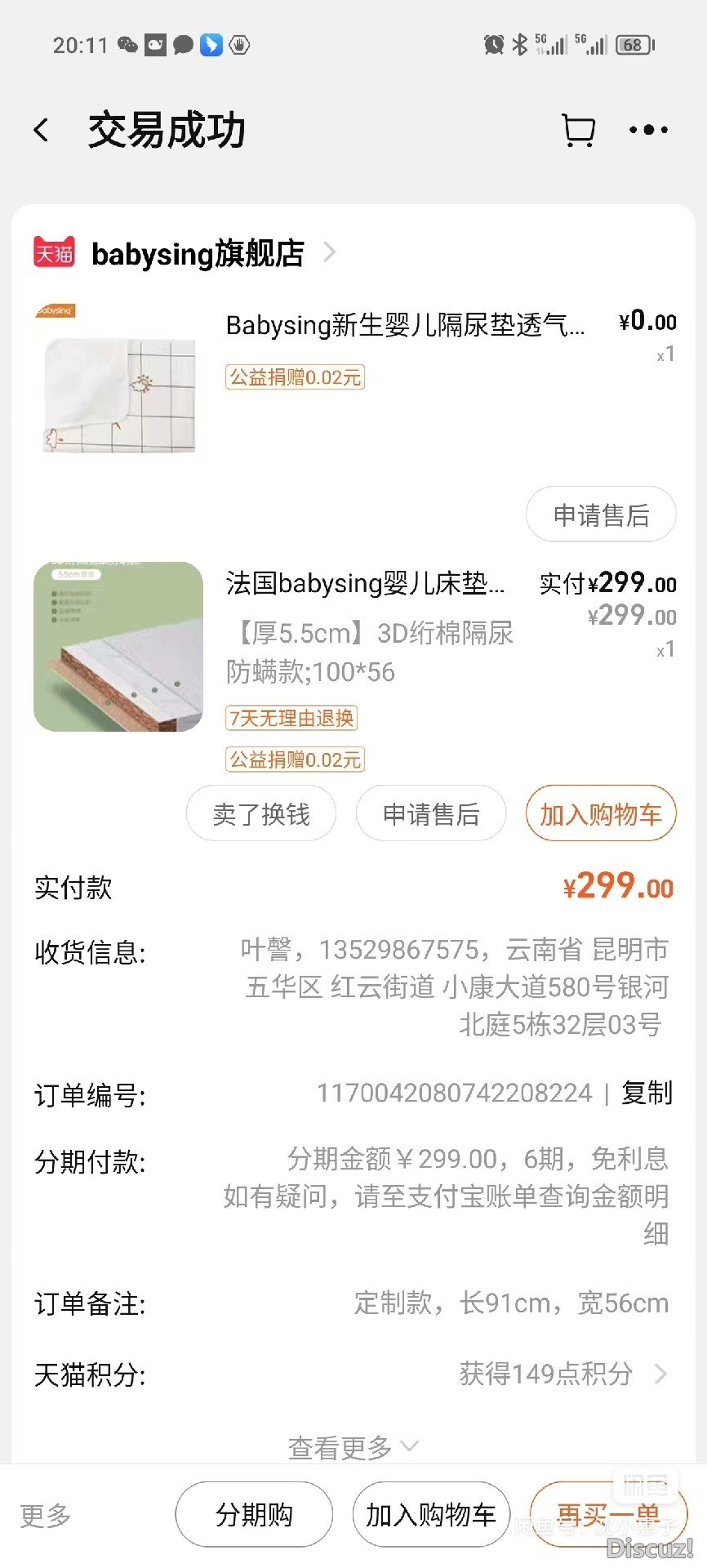Open the shopping cart icon
Image resolution: width=707 pixels, height=1568 pixels.
pyautogui.click(x=579, y=130)
